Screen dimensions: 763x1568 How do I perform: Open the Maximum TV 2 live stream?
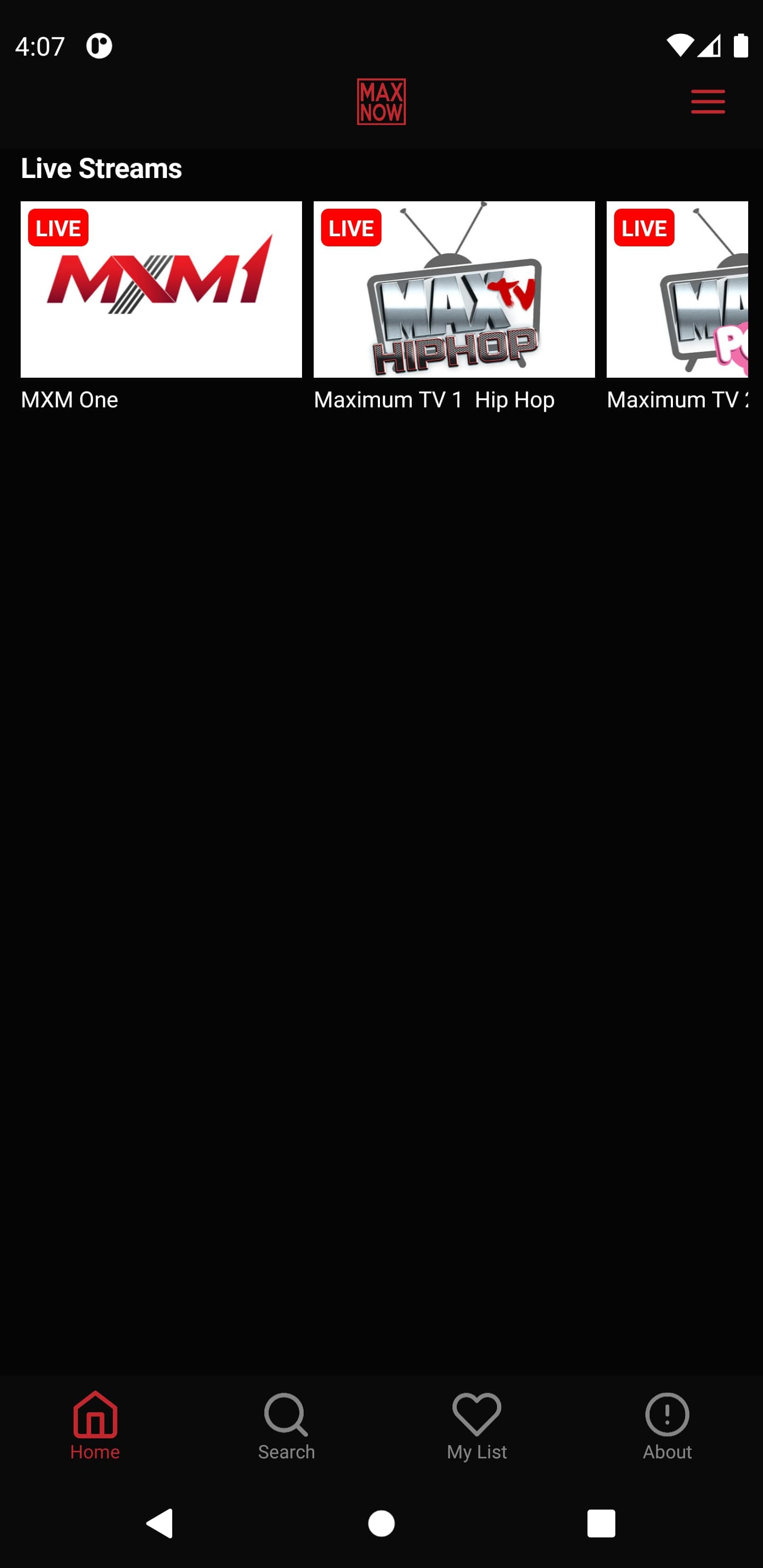point(677,290)
